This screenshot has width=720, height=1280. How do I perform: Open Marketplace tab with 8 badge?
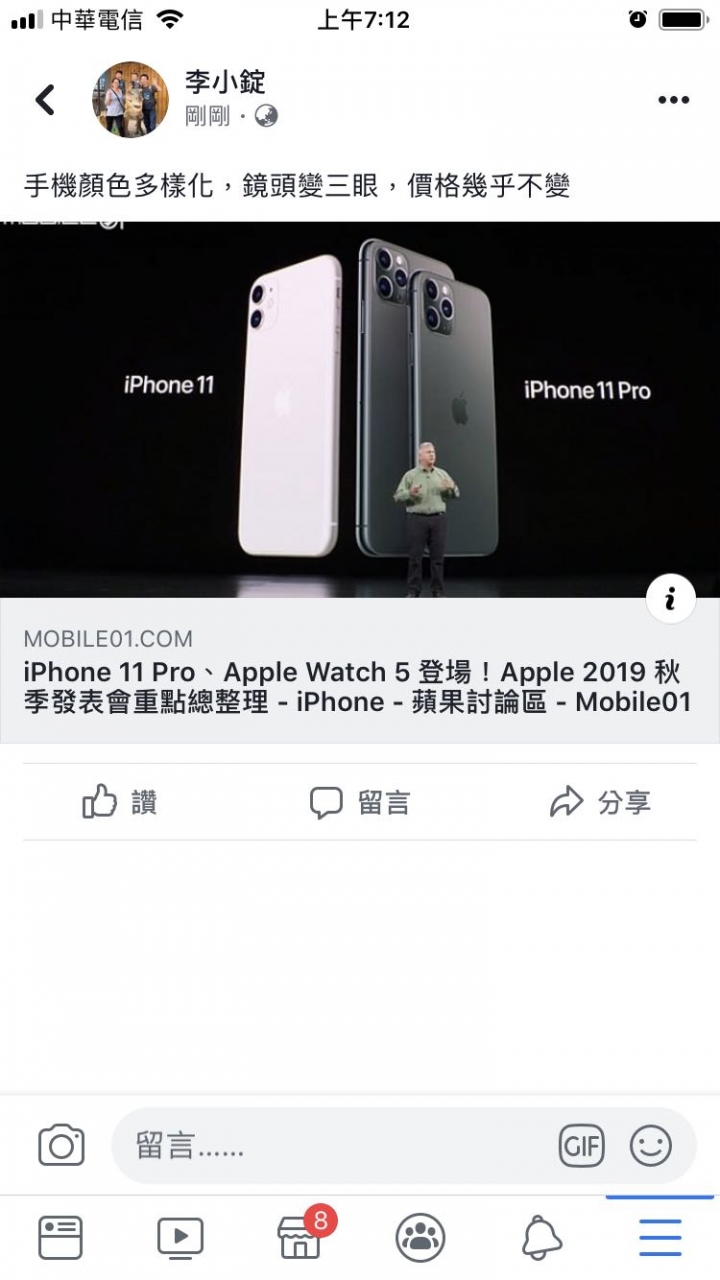click(300, 1237)
